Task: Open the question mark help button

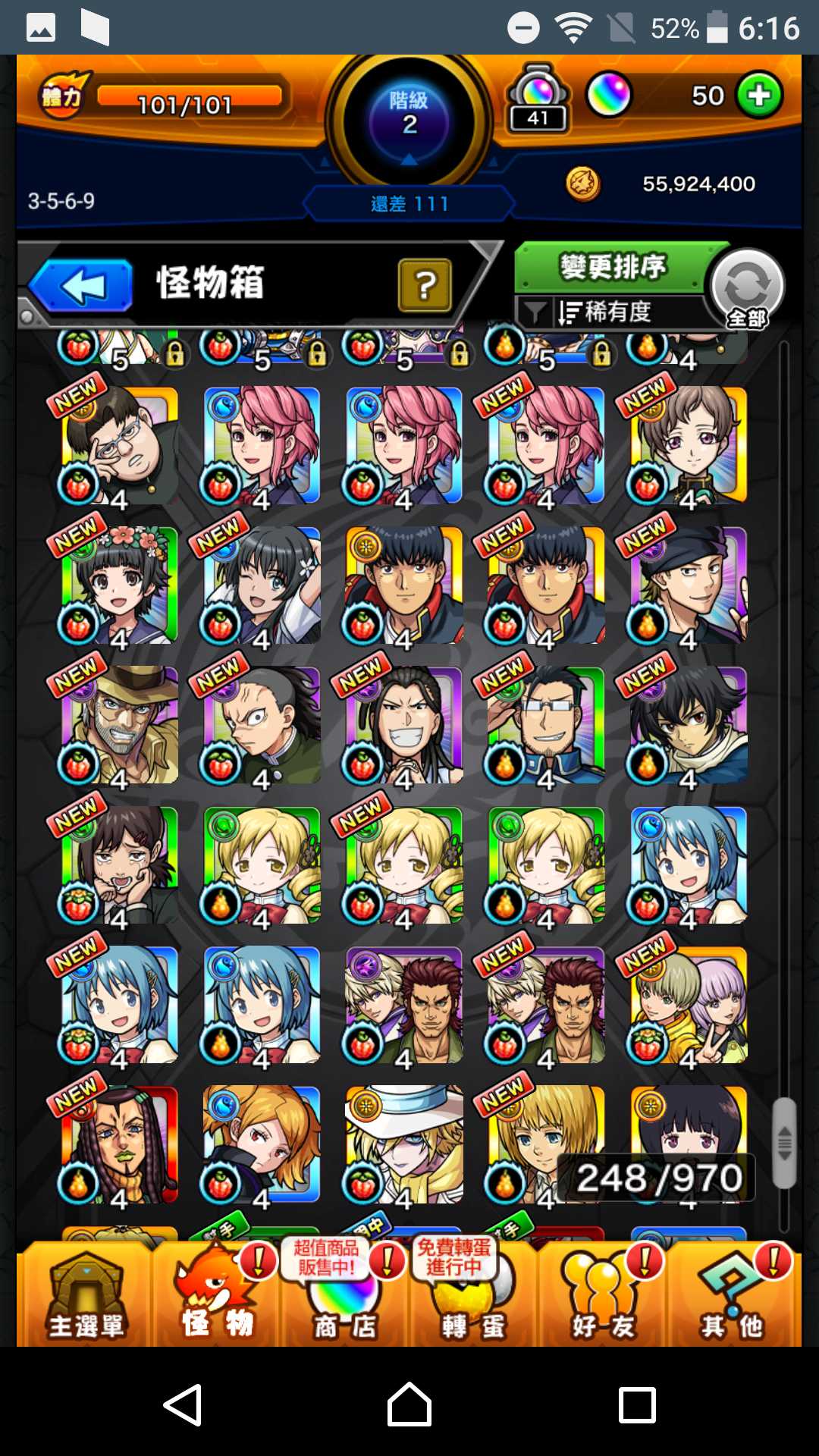Action: [x=425, y=285]
